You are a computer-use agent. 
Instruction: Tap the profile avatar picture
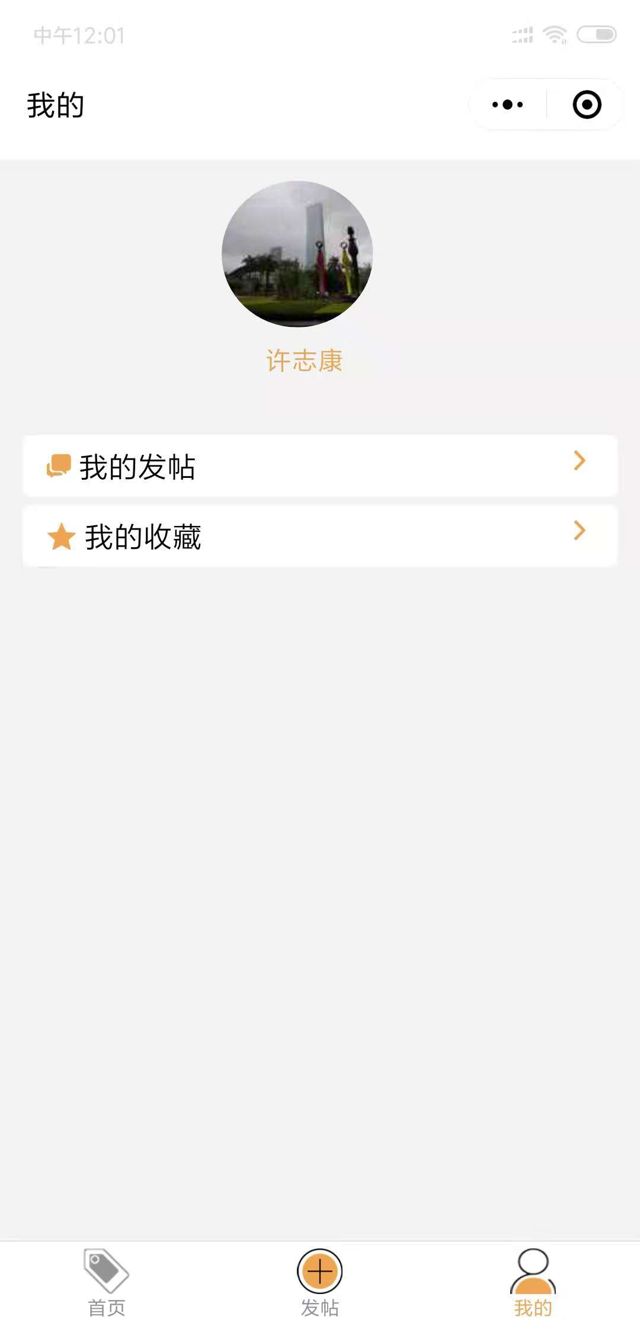tap(297, 254)
